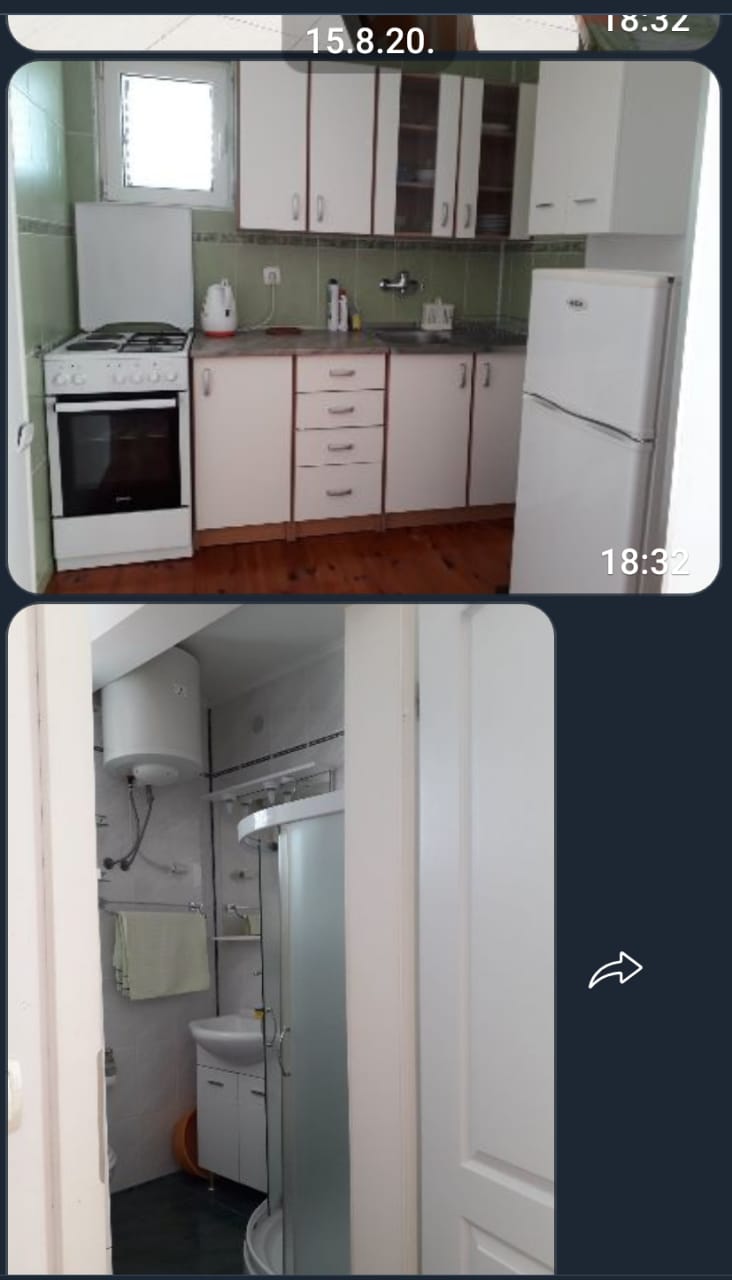Viewport: 732px width, 1280px height.
Task: Forward the bathroom photo with the arrow icon
Action: tap(615, 970)
